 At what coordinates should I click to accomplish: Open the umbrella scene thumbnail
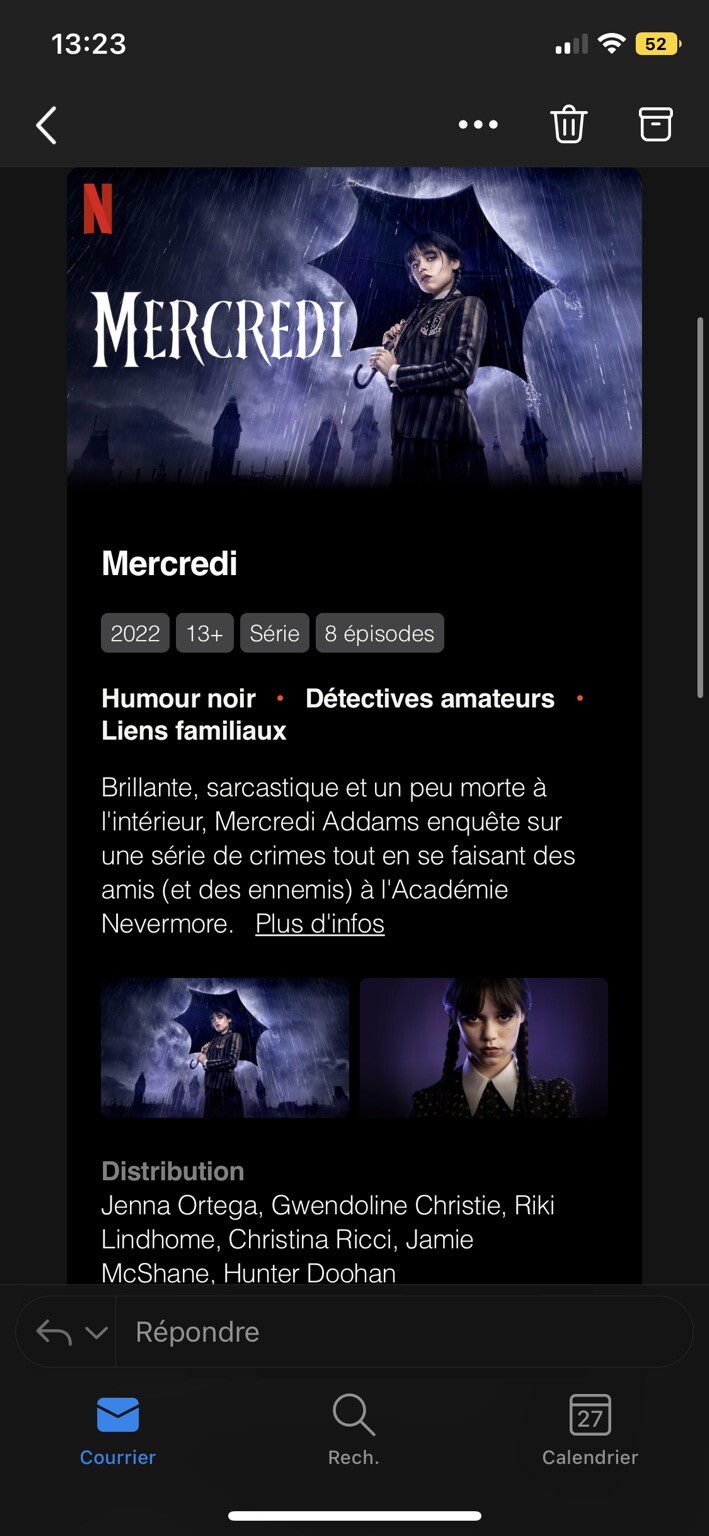pos(225,1047)
